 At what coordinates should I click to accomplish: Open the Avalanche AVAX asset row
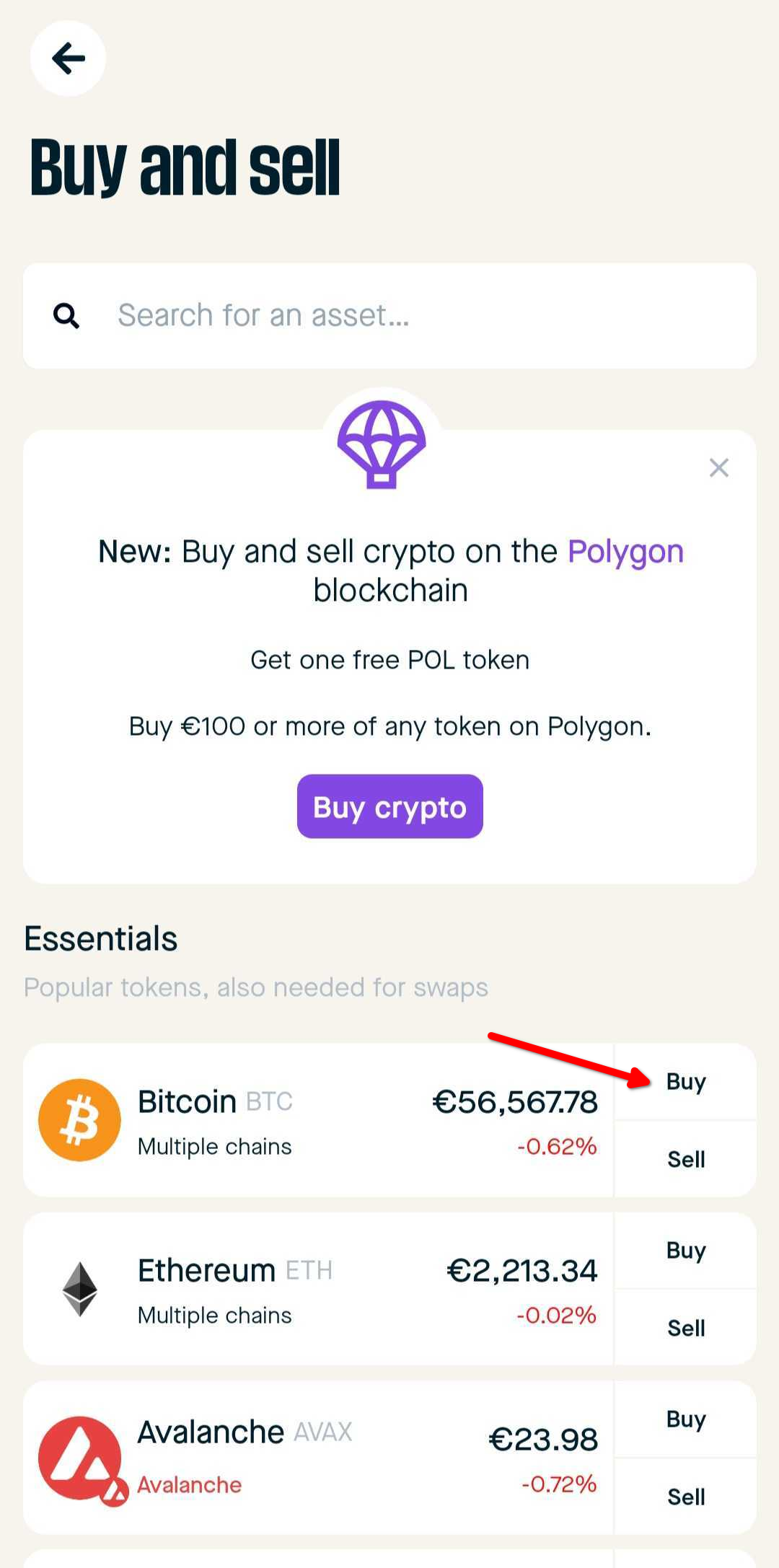(x=317, y=1458)
